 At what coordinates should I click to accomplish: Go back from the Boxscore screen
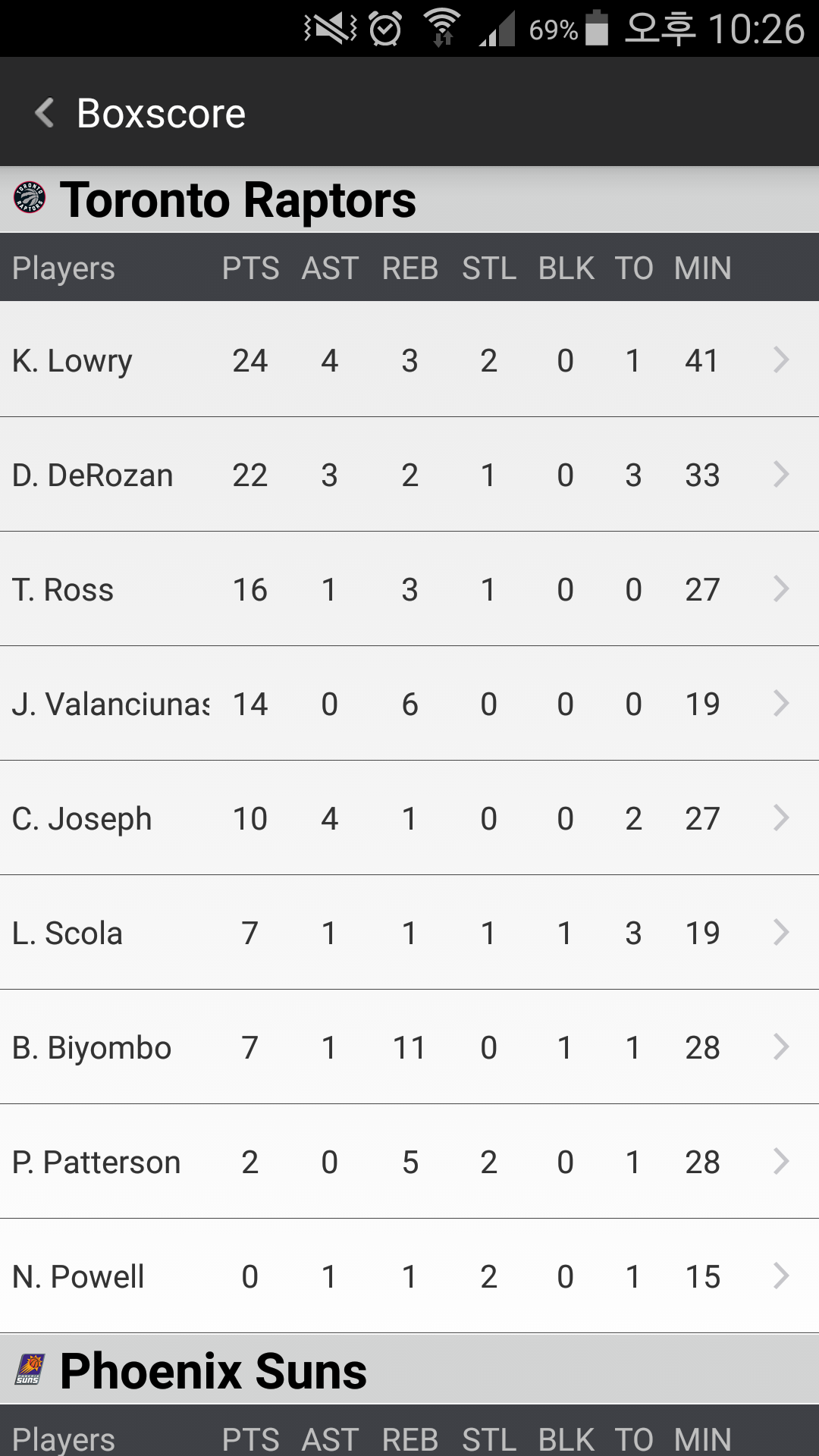[45, 113]
